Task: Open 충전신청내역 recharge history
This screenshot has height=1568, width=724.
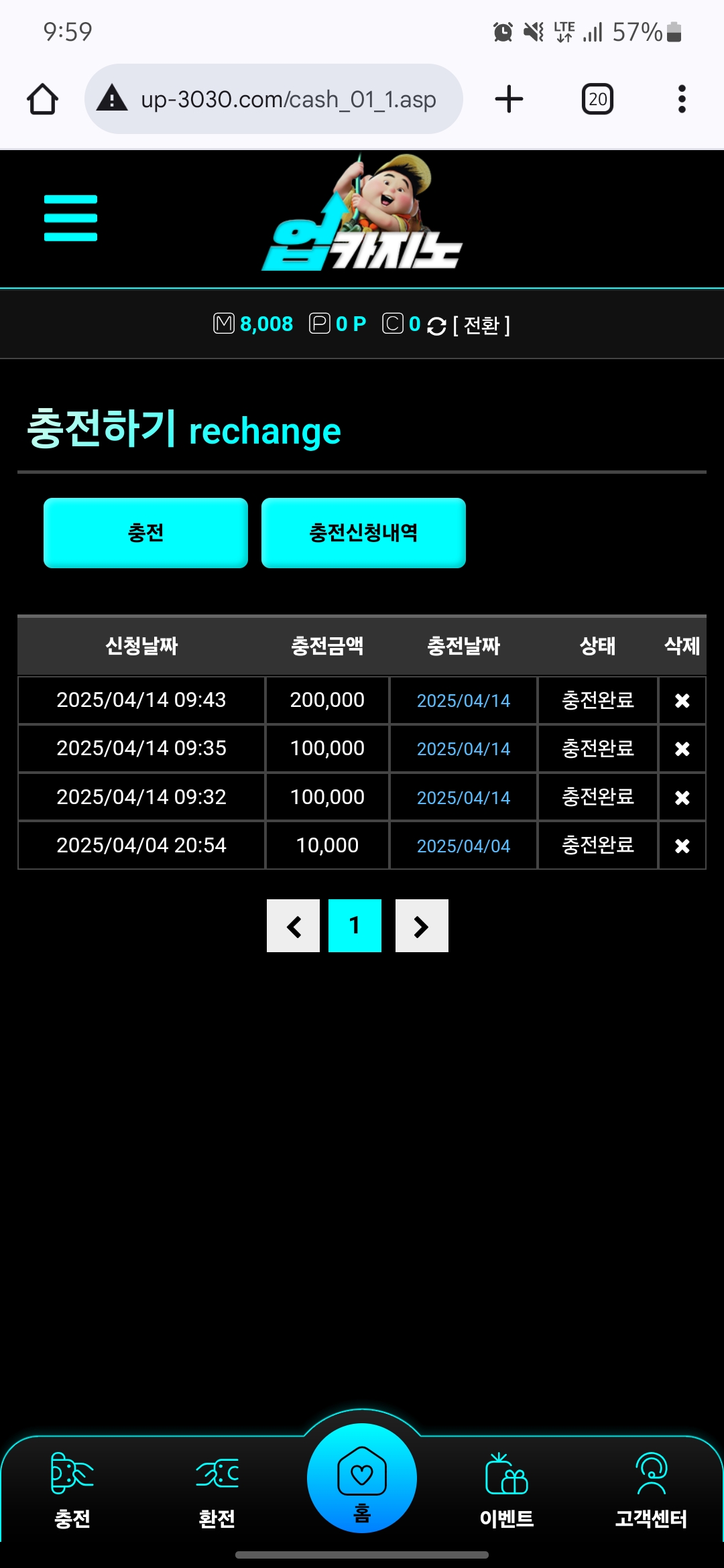Action: tap(363, 533)
